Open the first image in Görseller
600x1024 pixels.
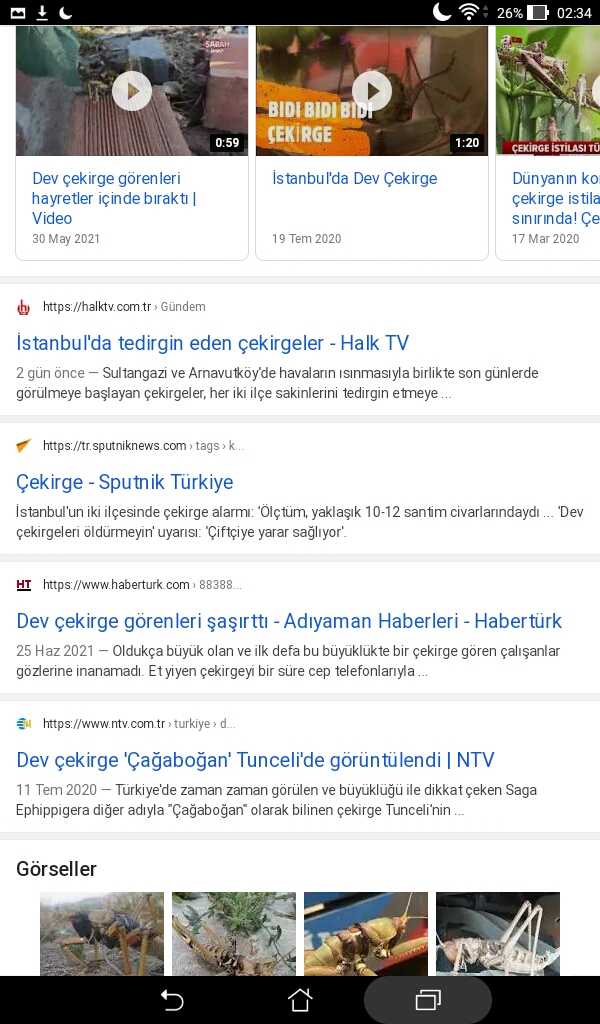click(x=102, y=934)
